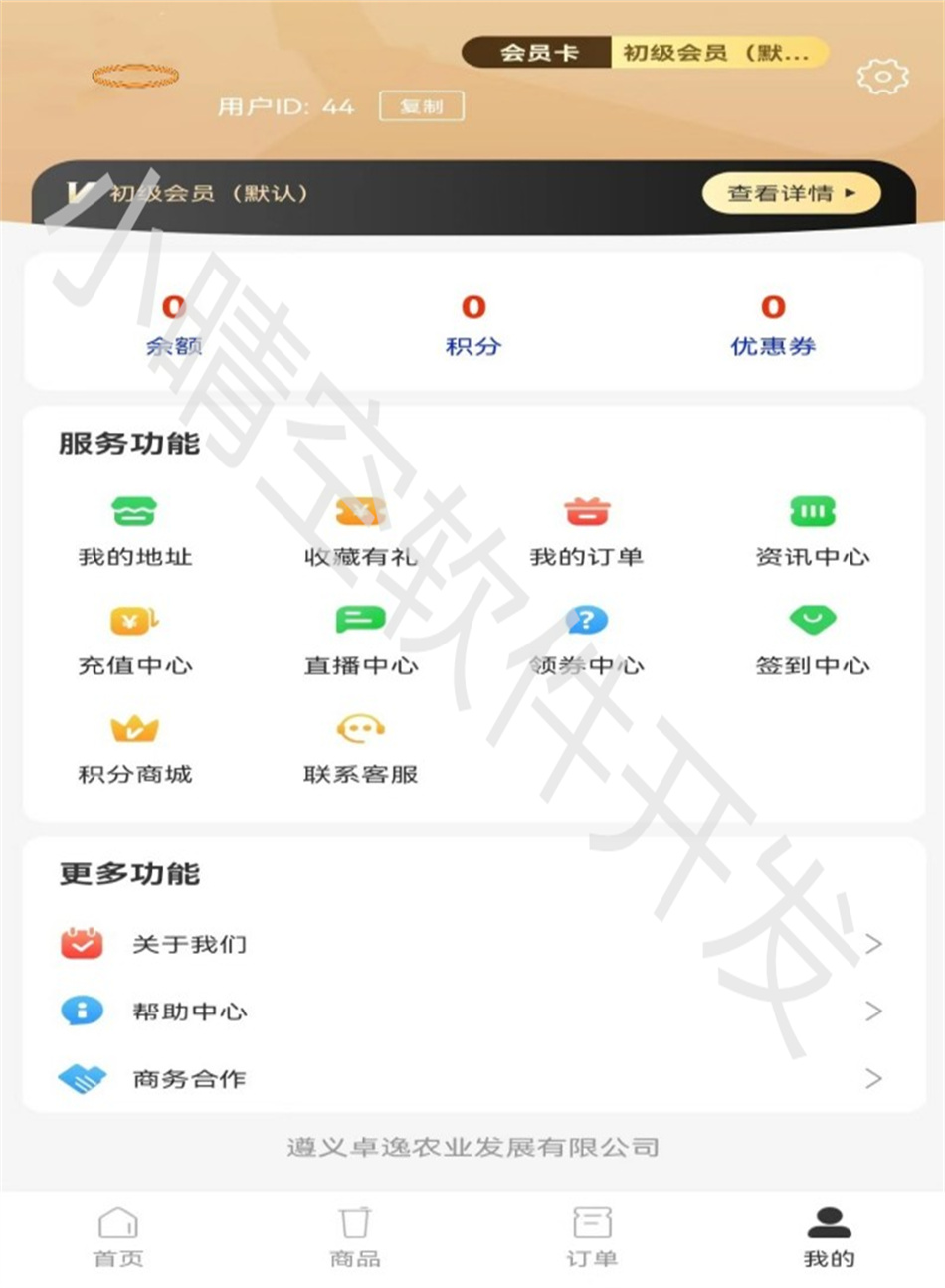This screenshot has width=945, height=1288.
Task: Tap 查看详情 for membership details
Action: (x=791, y=193)
